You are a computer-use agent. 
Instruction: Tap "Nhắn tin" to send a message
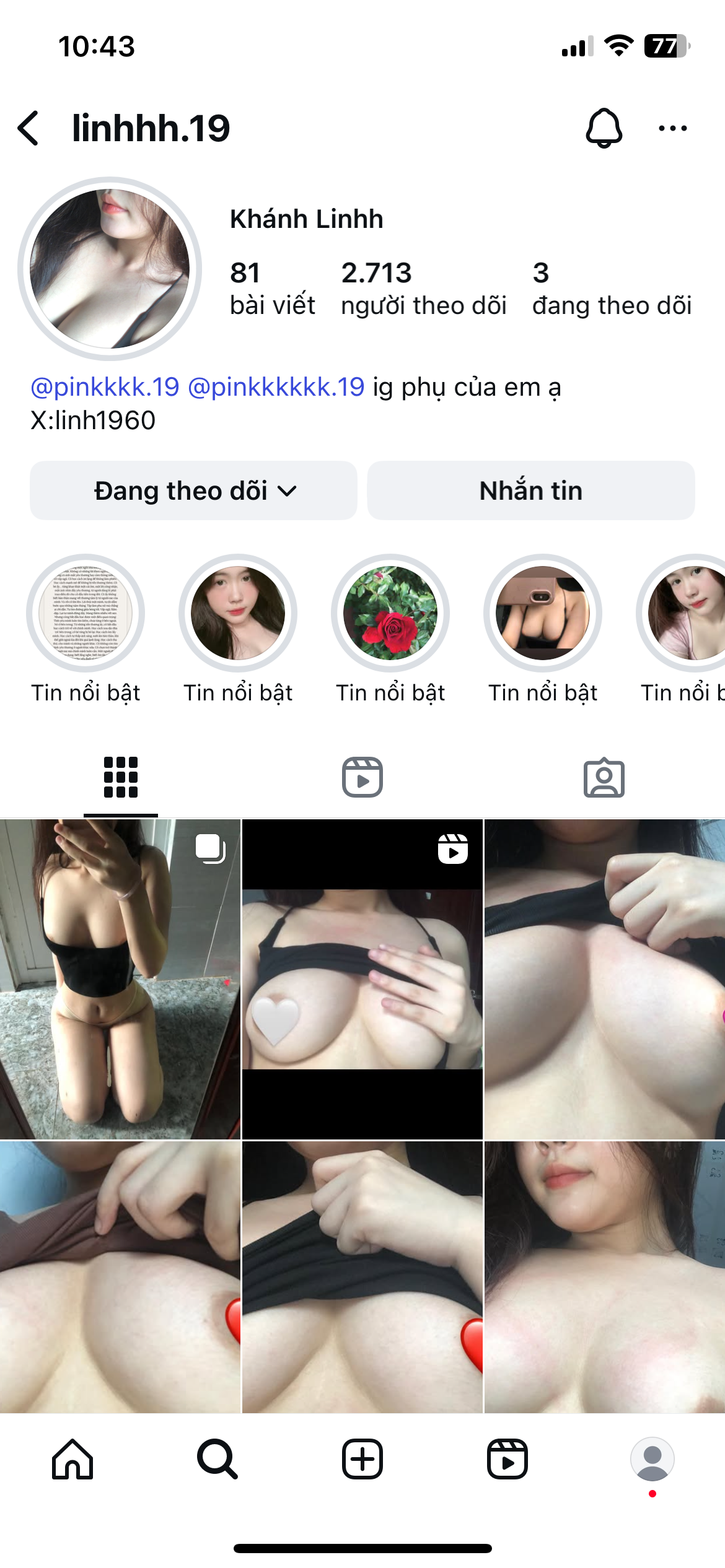(530, 490)
